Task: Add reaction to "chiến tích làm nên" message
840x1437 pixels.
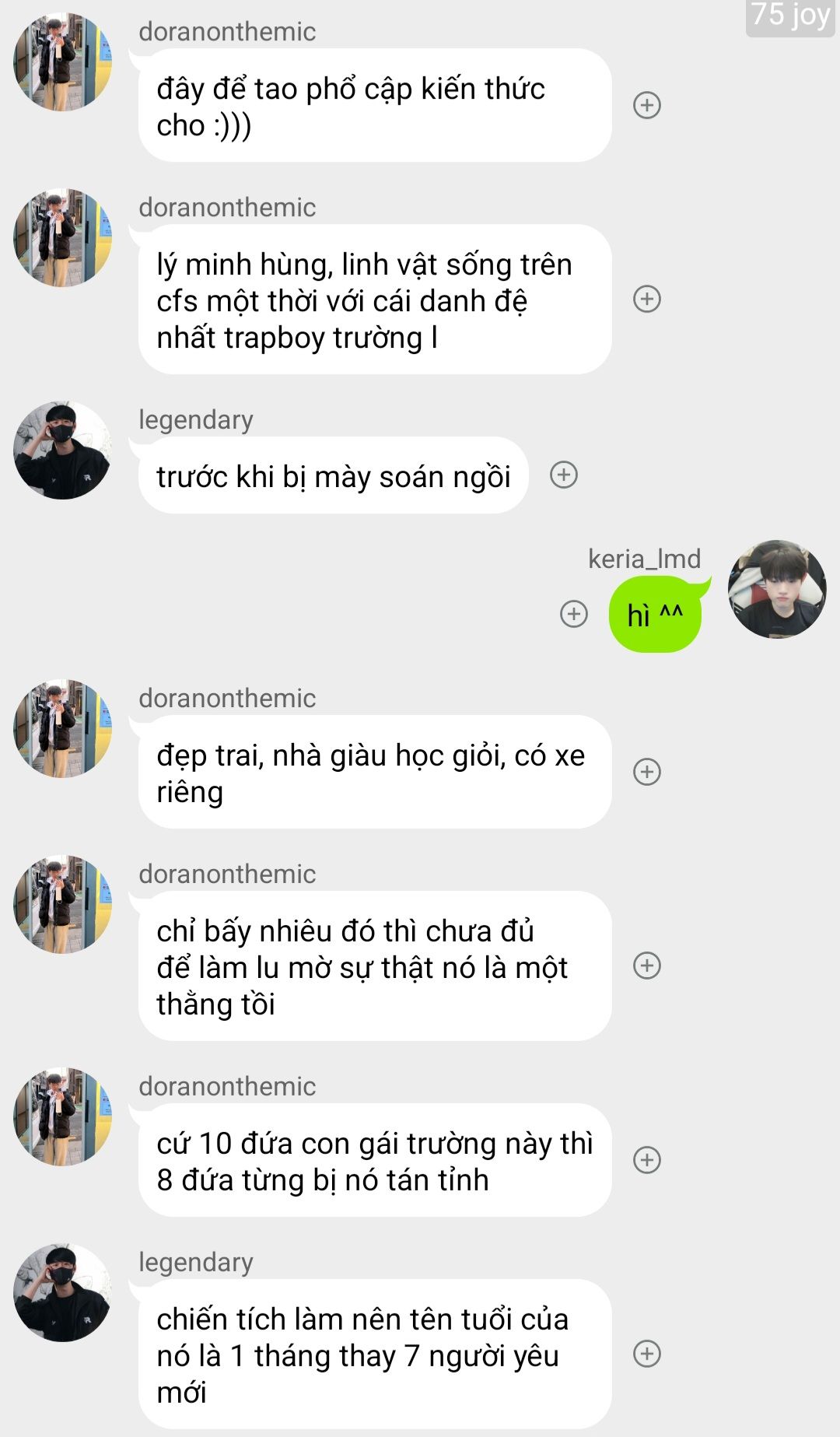Action: (647, 1354)
